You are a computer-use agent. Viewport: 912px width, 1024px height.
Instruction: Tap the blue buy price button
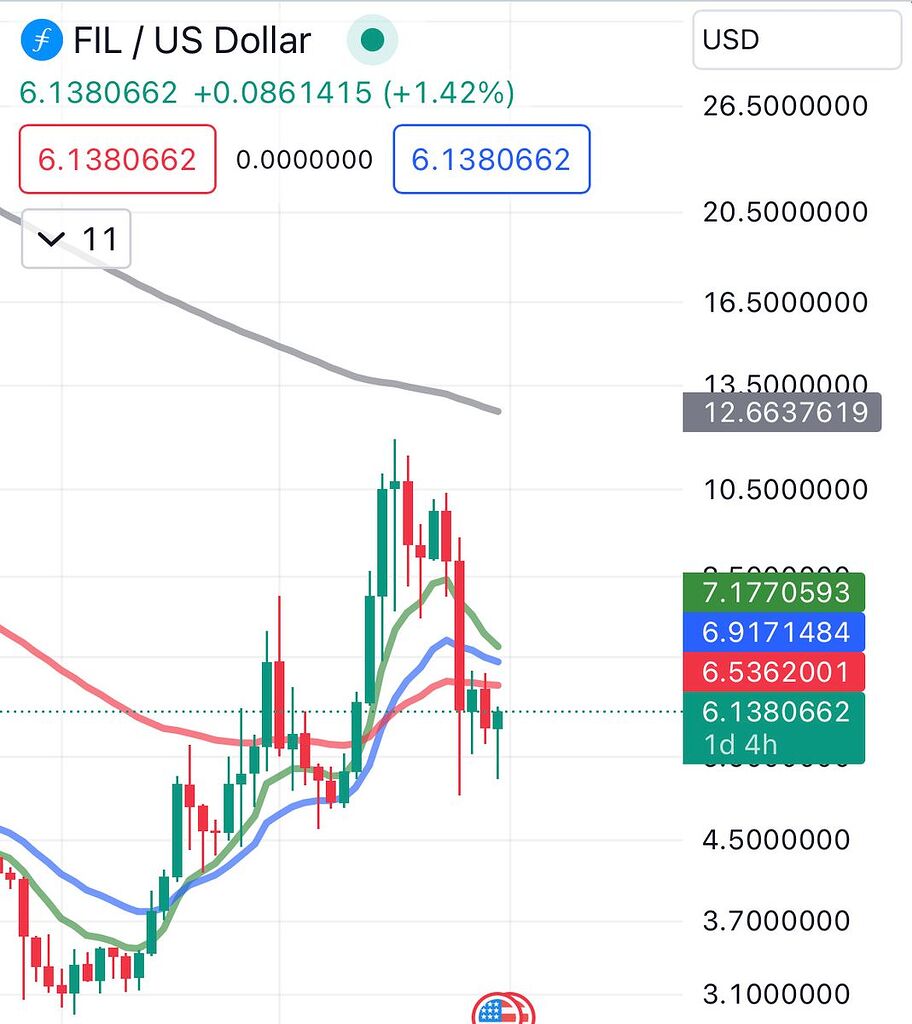coord(491,159)
